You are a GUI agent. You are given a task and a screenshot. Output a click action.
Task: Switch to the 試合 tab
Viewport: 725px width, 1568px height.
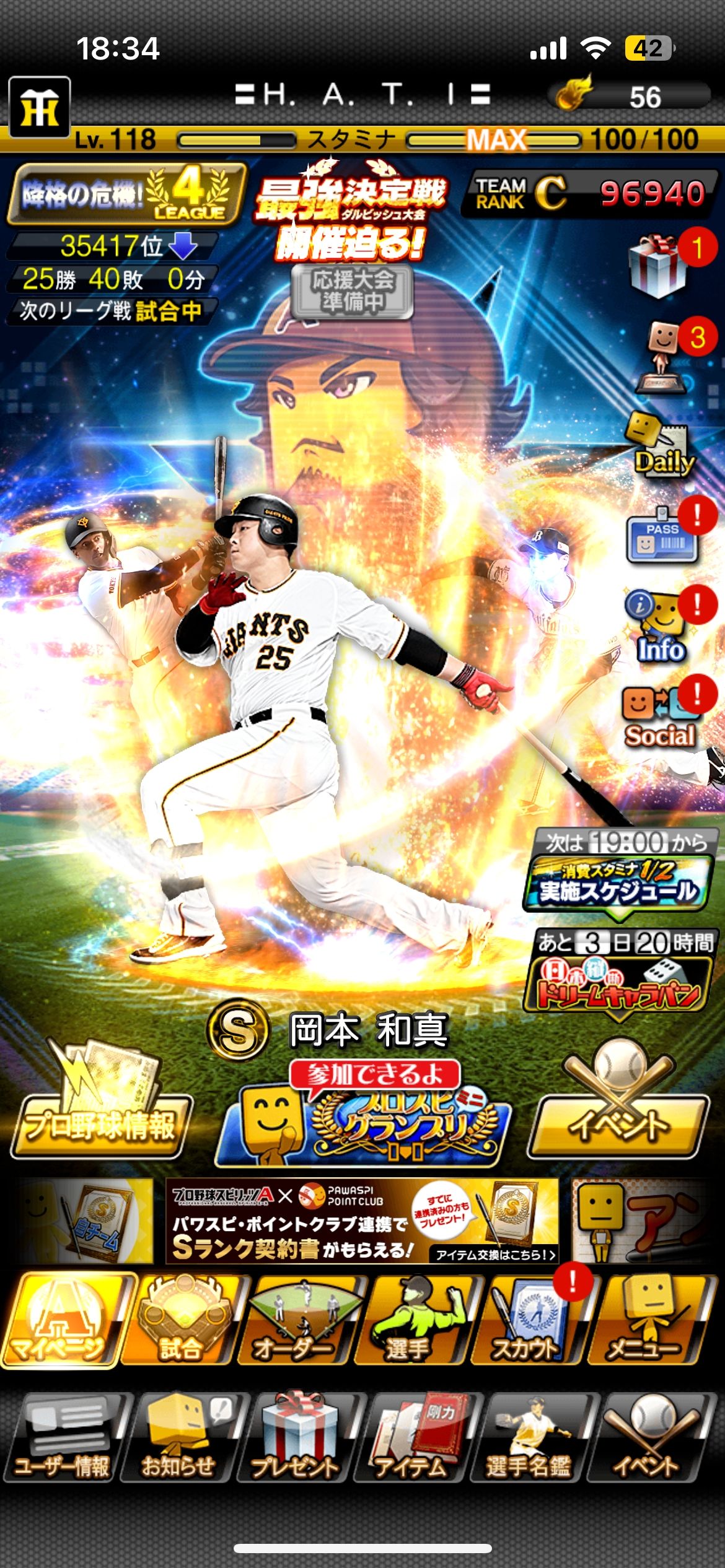180,1320
